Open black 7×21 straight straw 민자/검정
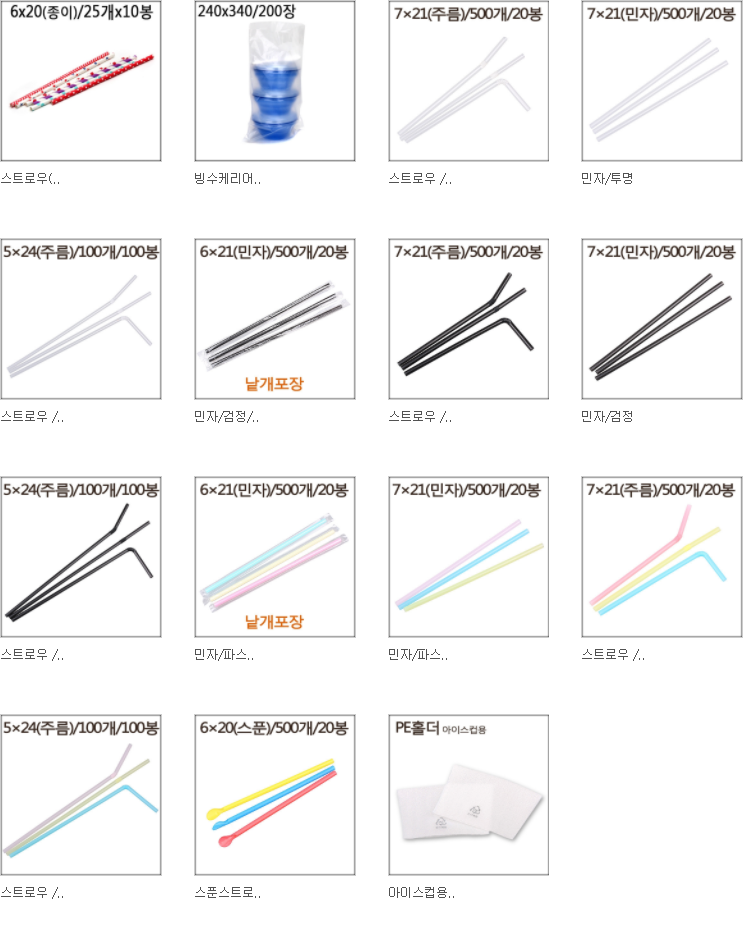Screen dimensions: 743x950 662,320
